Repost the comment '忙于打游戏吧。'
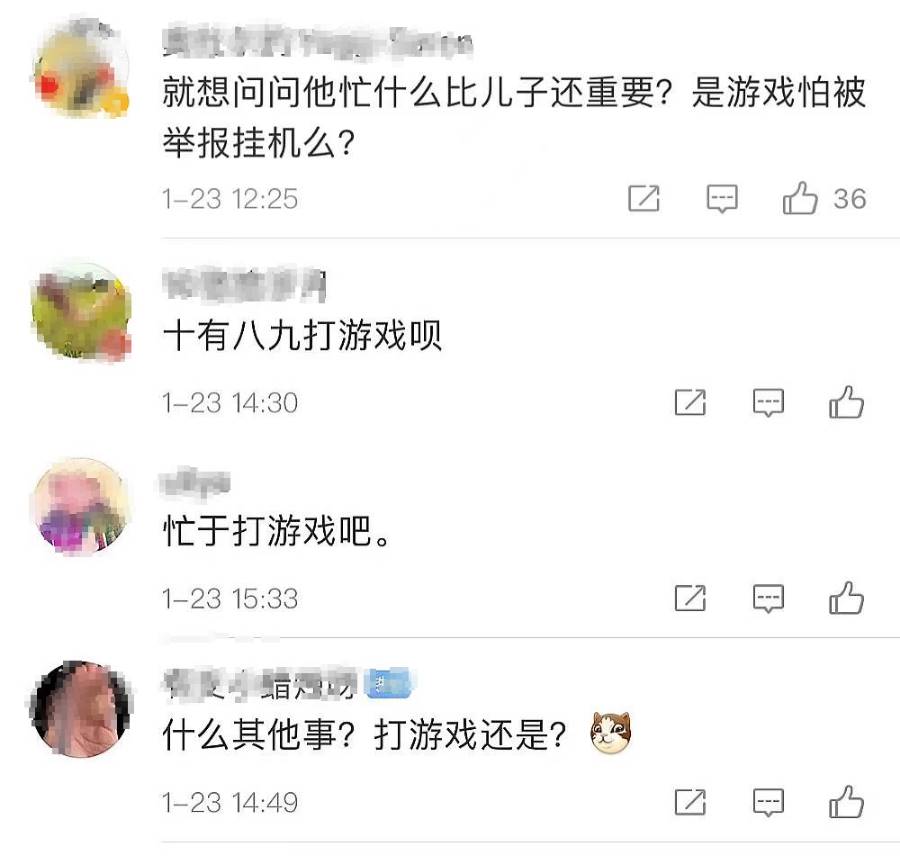Screen dimensions: 900x857 click(690, 599)
